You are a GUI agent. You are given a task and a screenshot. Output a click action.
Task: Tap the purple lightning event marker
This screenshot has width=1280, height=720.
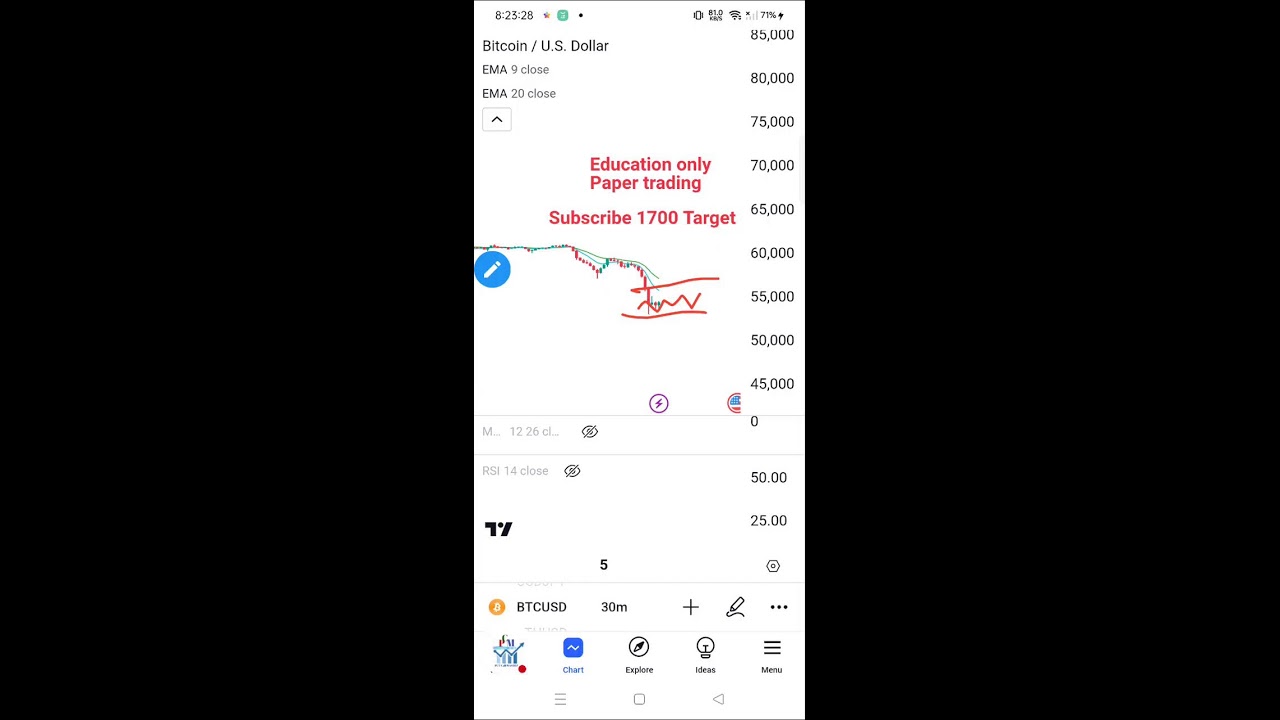tap(658, 403)
